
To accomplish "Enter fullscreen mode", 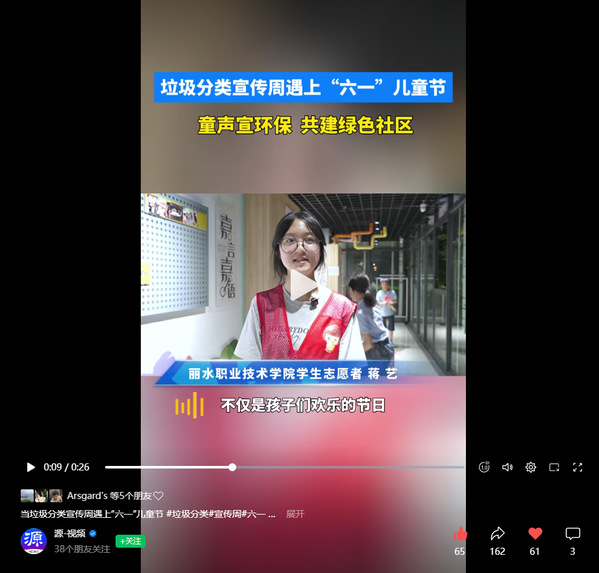I will coord(577,467).
